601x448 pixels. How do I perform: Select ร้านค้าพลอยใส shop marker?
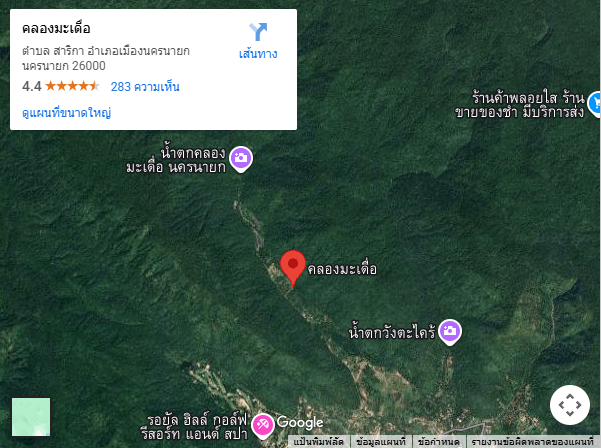594,100
